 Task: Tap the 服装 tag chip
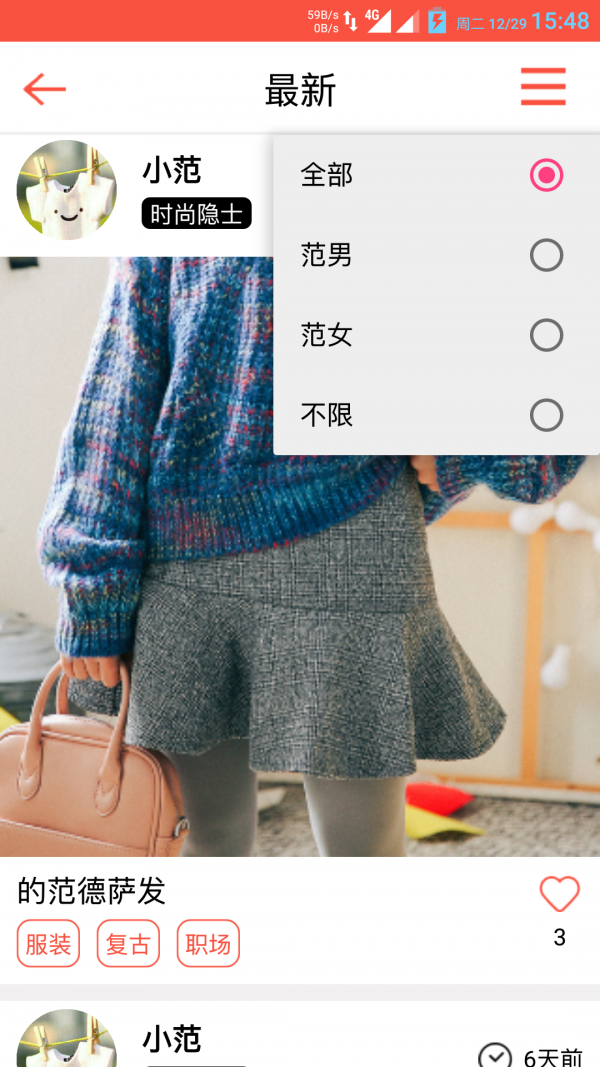[48, 943]
